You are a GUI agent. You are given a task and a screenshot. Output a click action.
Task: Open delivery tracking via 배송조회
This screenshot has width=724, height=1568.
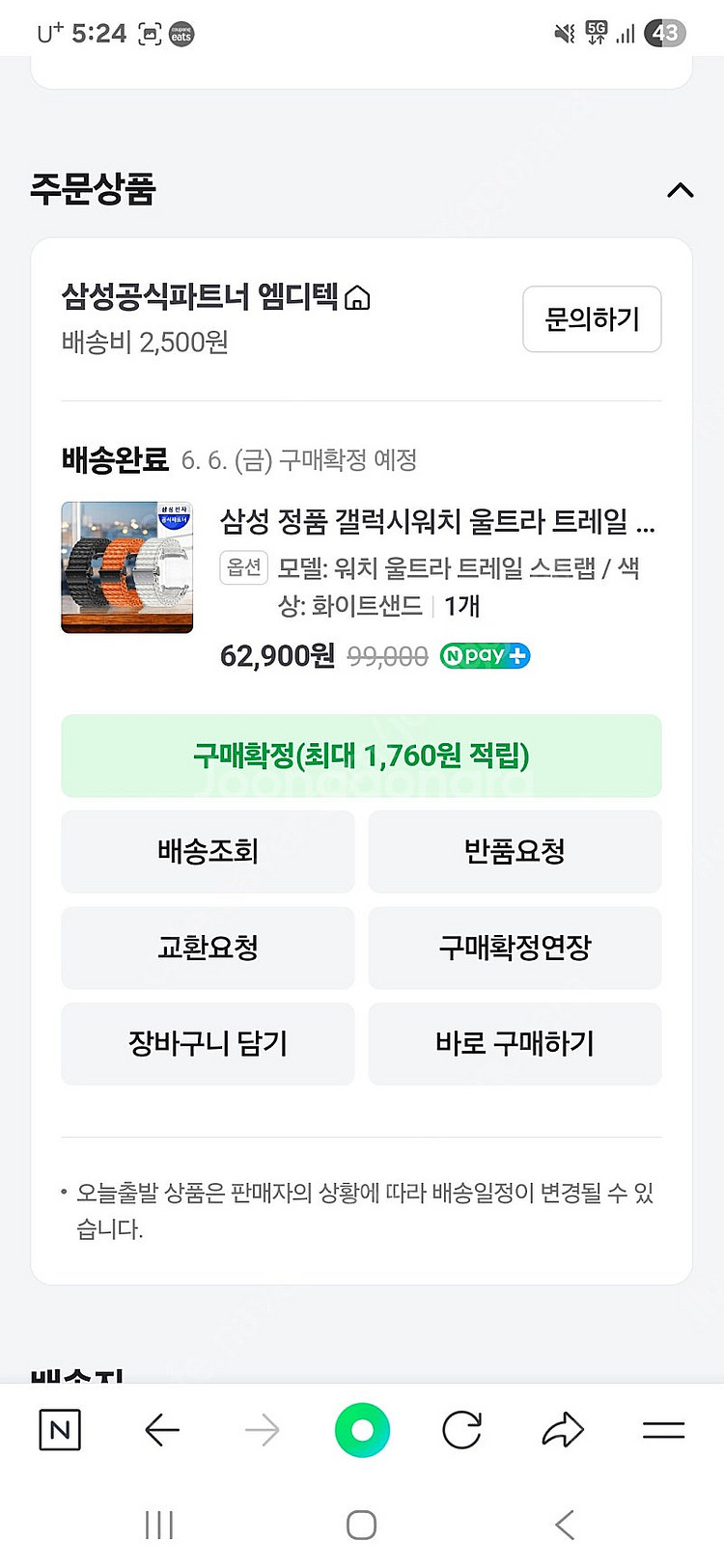[x=208, y=851]
